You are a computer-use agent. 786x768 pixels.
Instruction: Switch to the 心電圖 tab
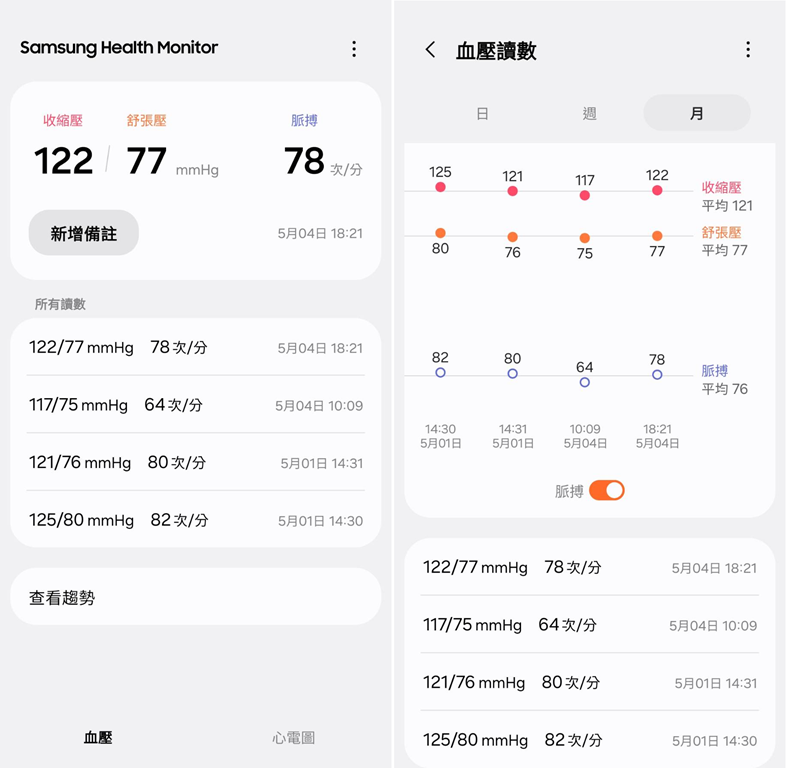(293, 737)
